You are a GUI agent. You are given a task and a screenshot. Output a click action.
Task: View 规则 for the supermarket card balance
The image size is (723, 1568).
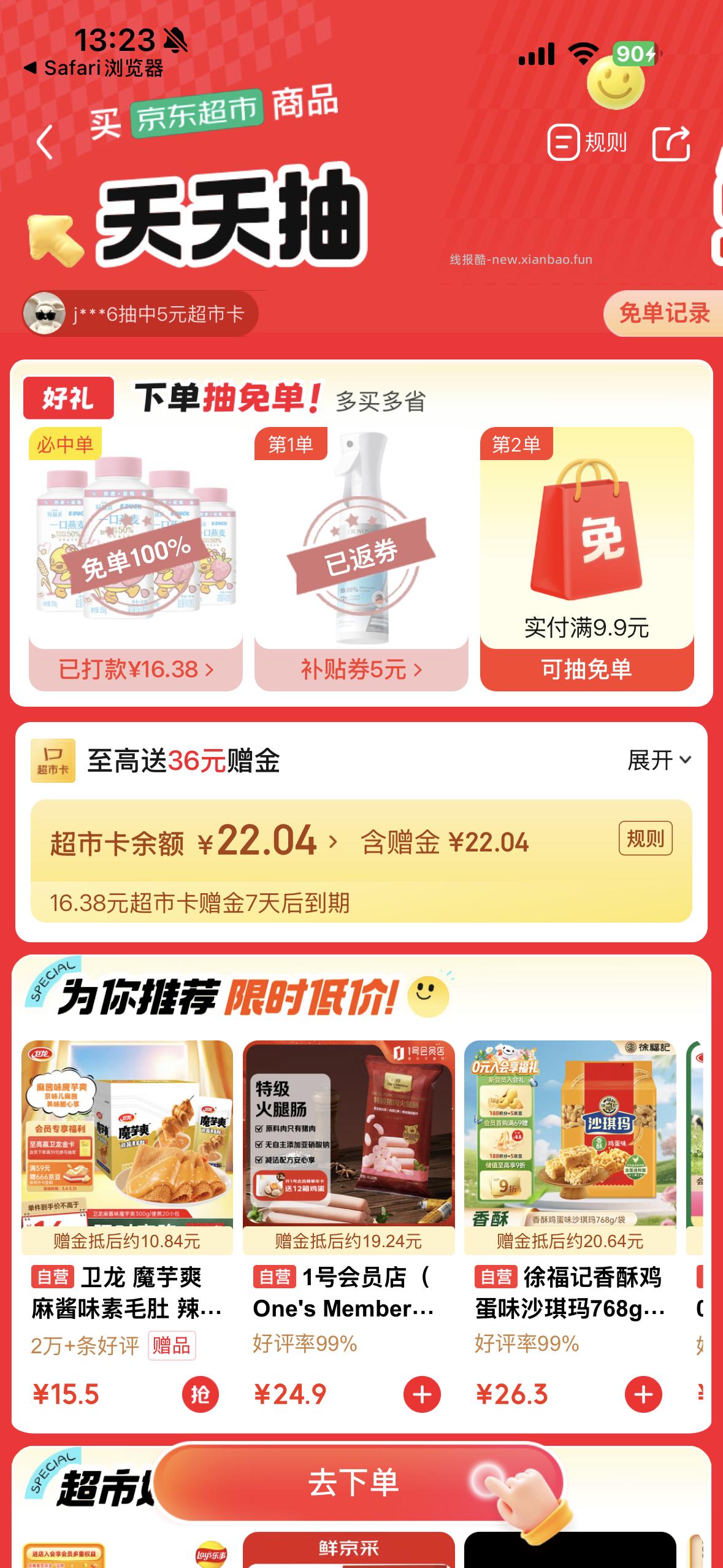pos(645,838)
